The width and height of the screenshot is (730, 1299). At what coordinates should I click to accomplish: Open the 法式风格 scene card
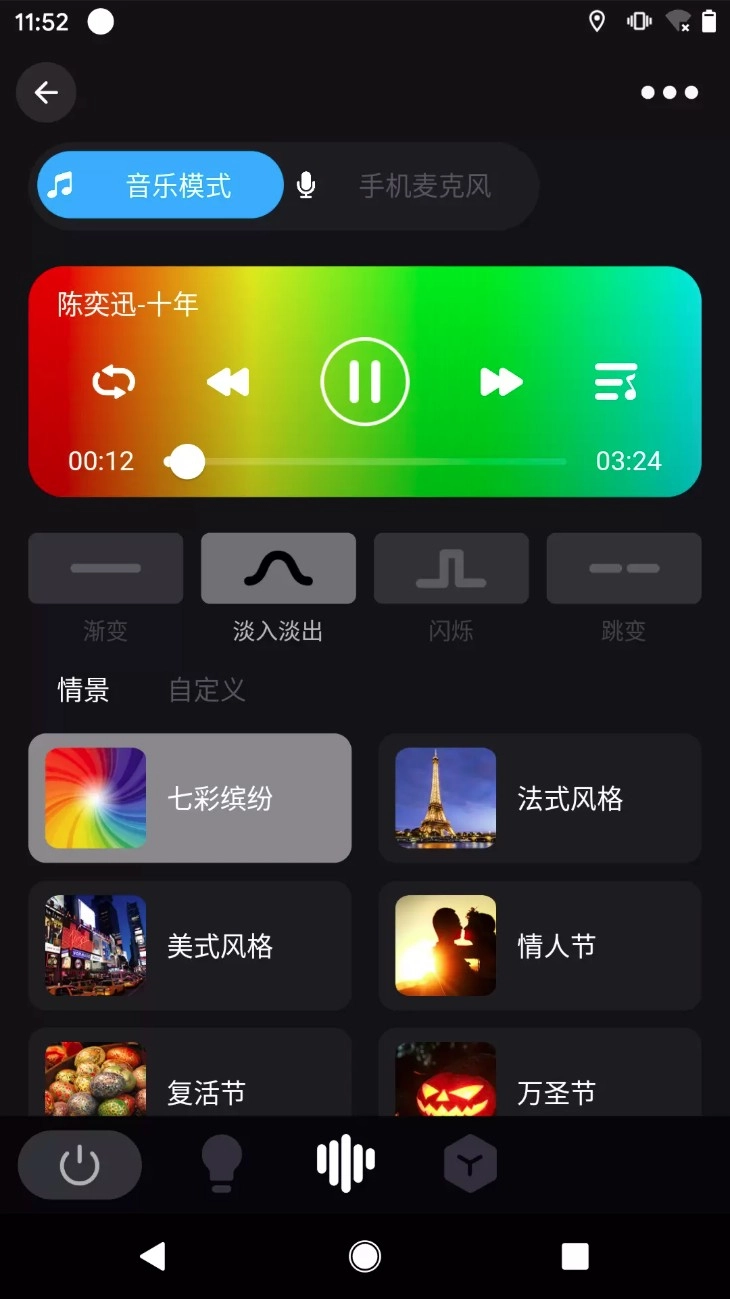click(x=540, y=798)
